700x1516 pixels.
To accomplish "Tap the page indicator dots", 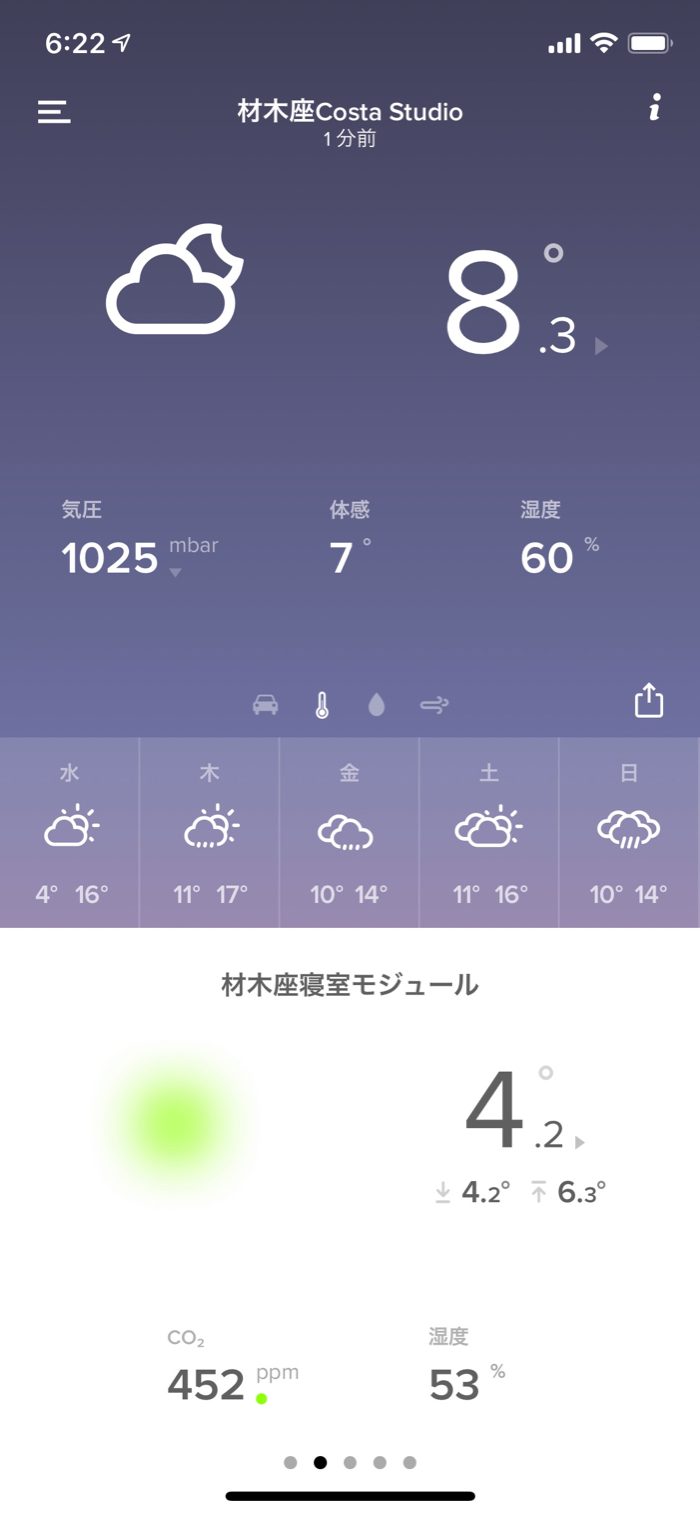I will click(350, 1462).
